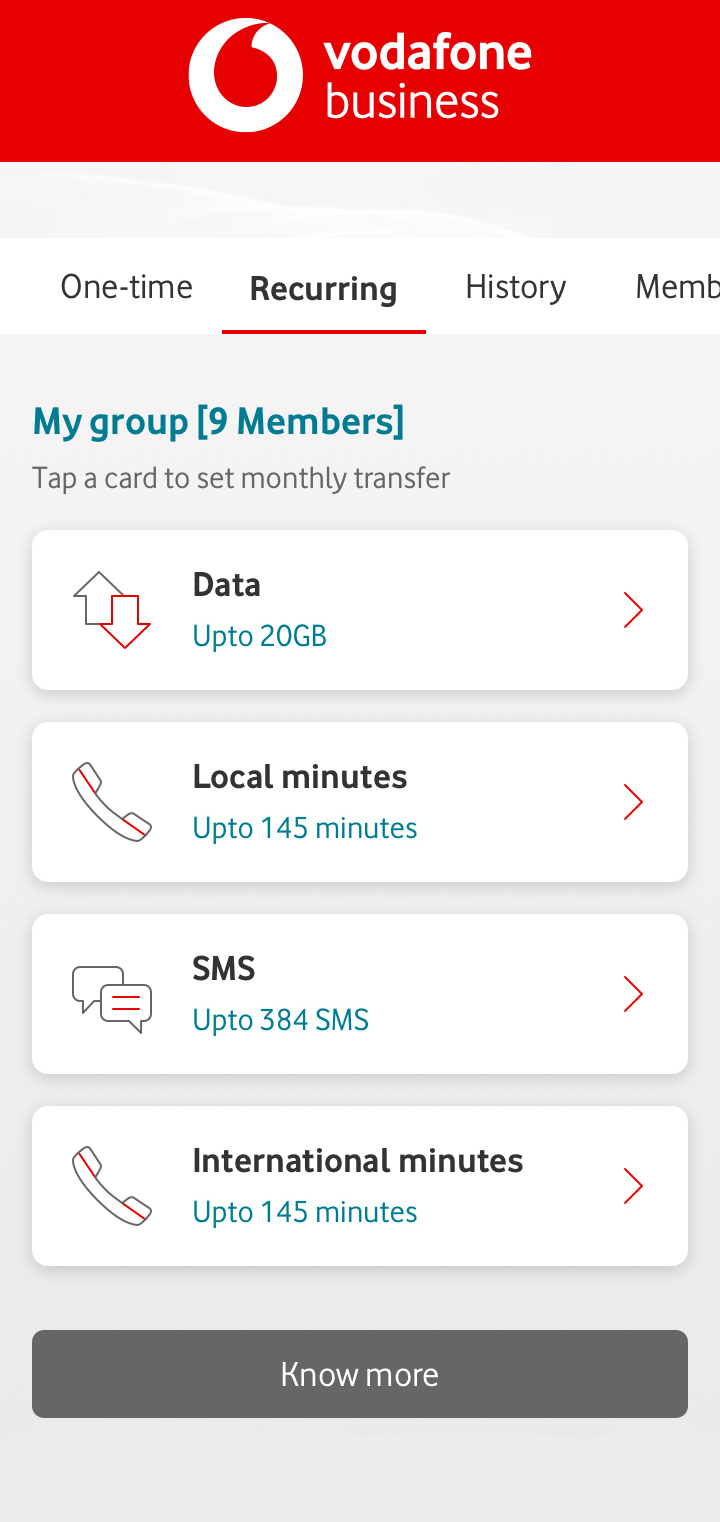Screen dimensions: 720x1522
Task: Choose the International minutes card
Action: coord(360,1186)
